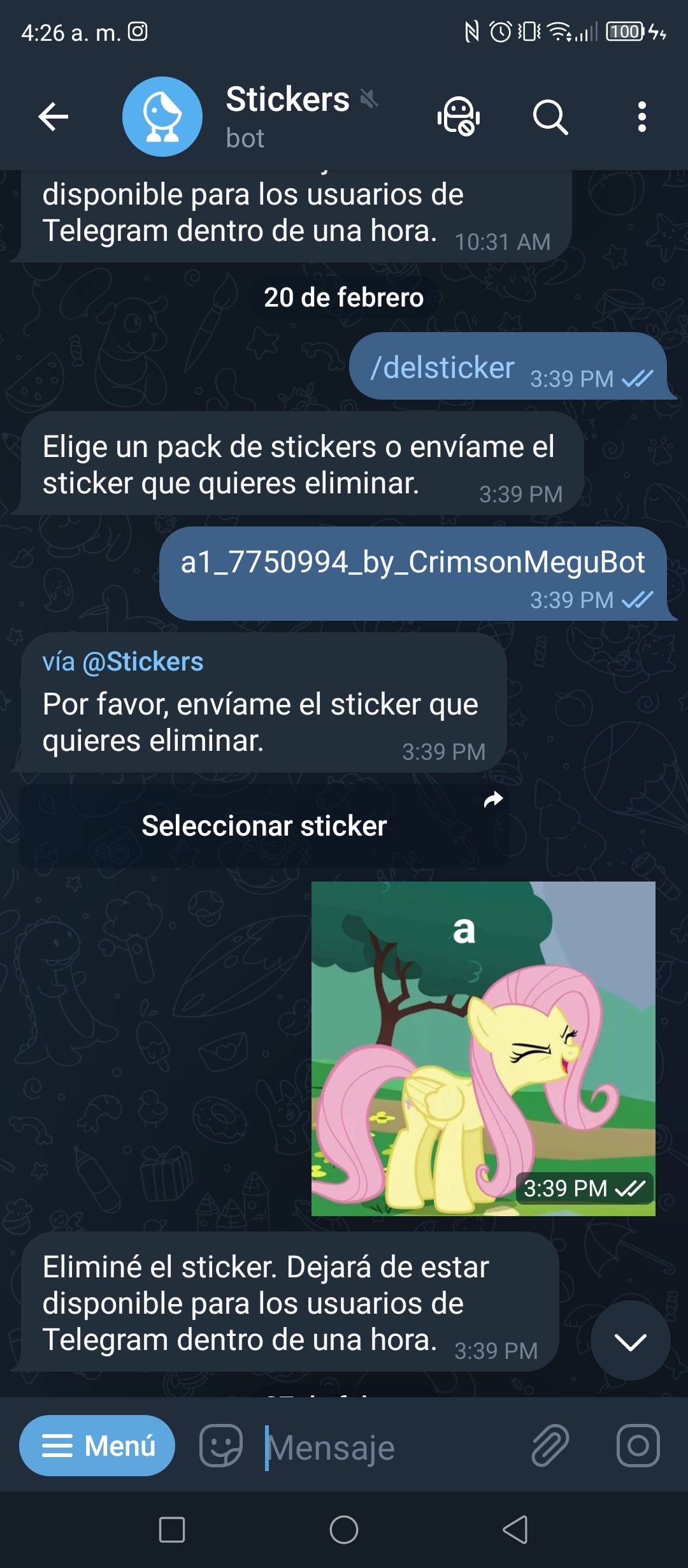Open the three-dot overflow menu
The image size is (688, 1568).
point(642,117)
